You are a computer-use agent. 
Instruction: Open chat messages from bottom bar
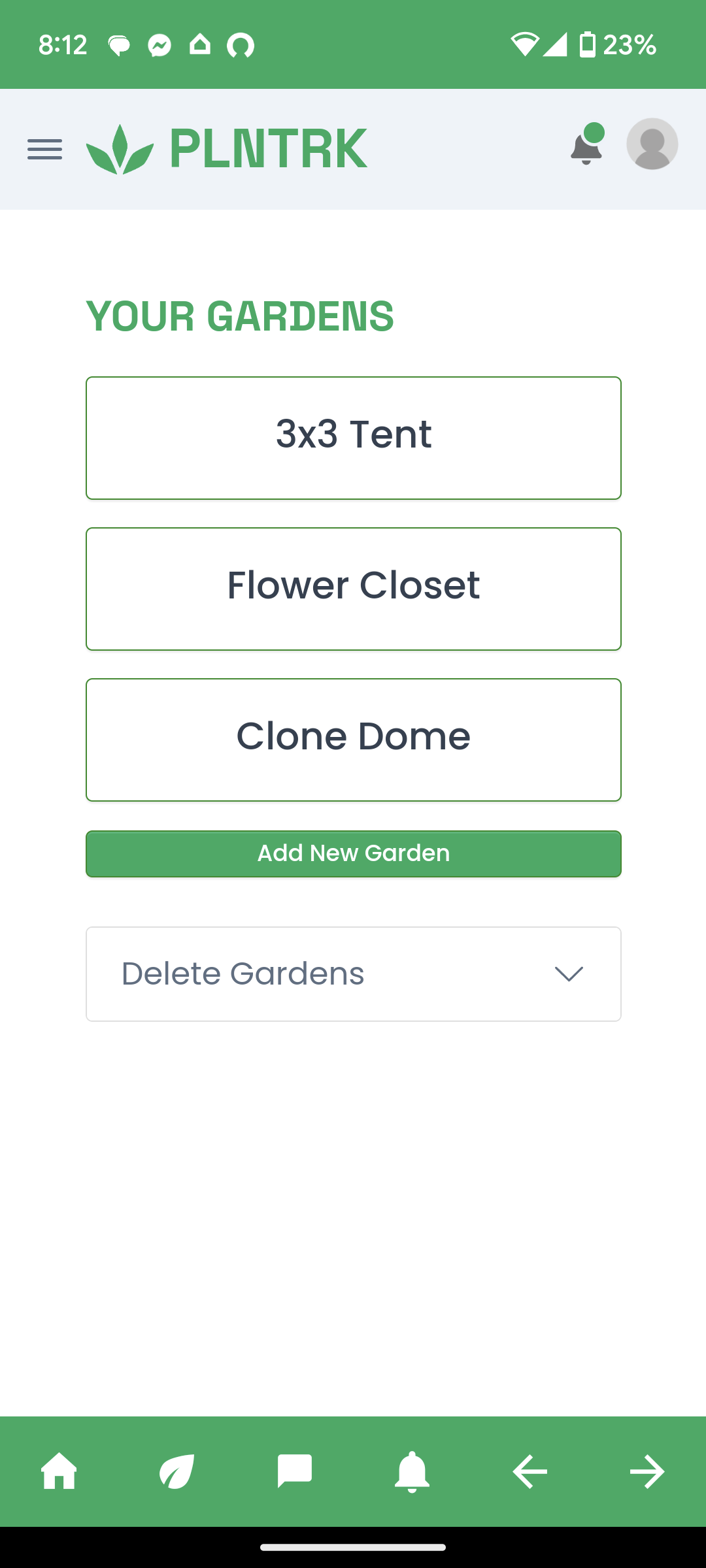(294, 1472)
